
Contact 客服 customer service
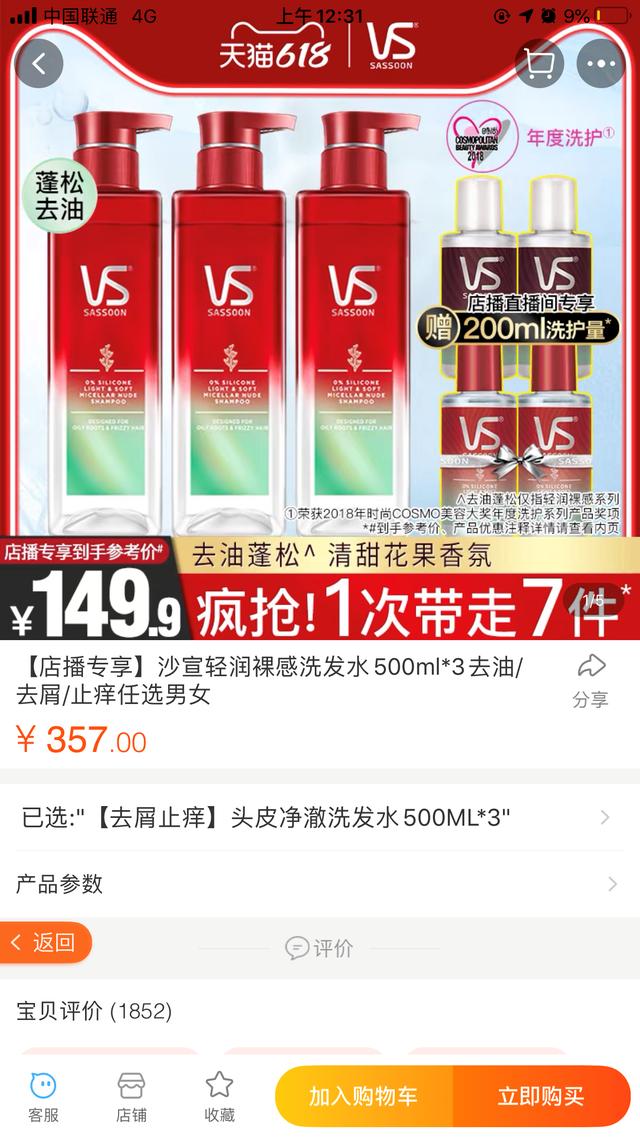pos(44,1096)
